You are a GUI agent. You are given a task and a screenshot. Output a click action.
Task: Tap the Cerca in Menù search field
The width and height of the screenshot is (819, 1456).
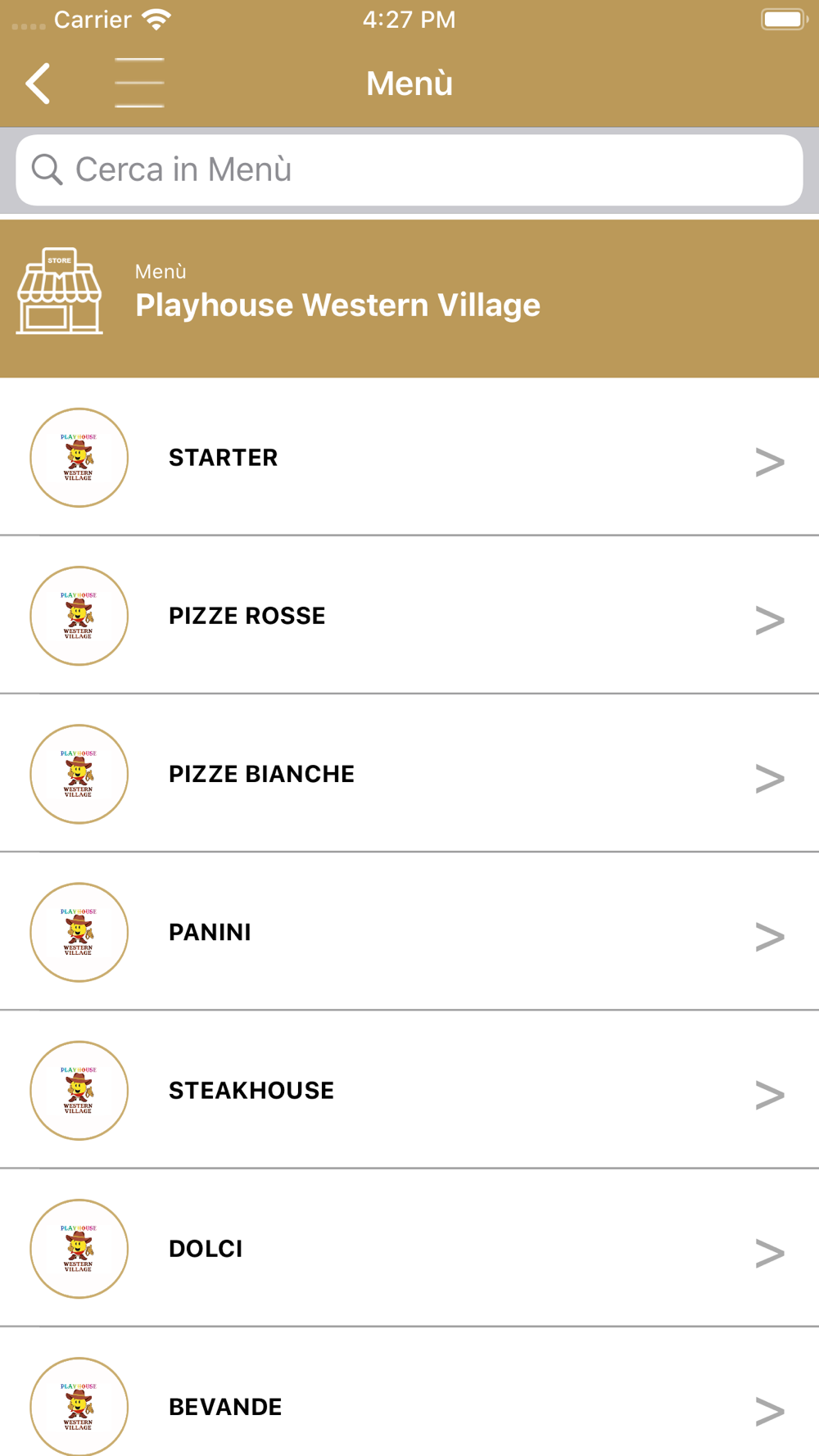tap(409, 170)
